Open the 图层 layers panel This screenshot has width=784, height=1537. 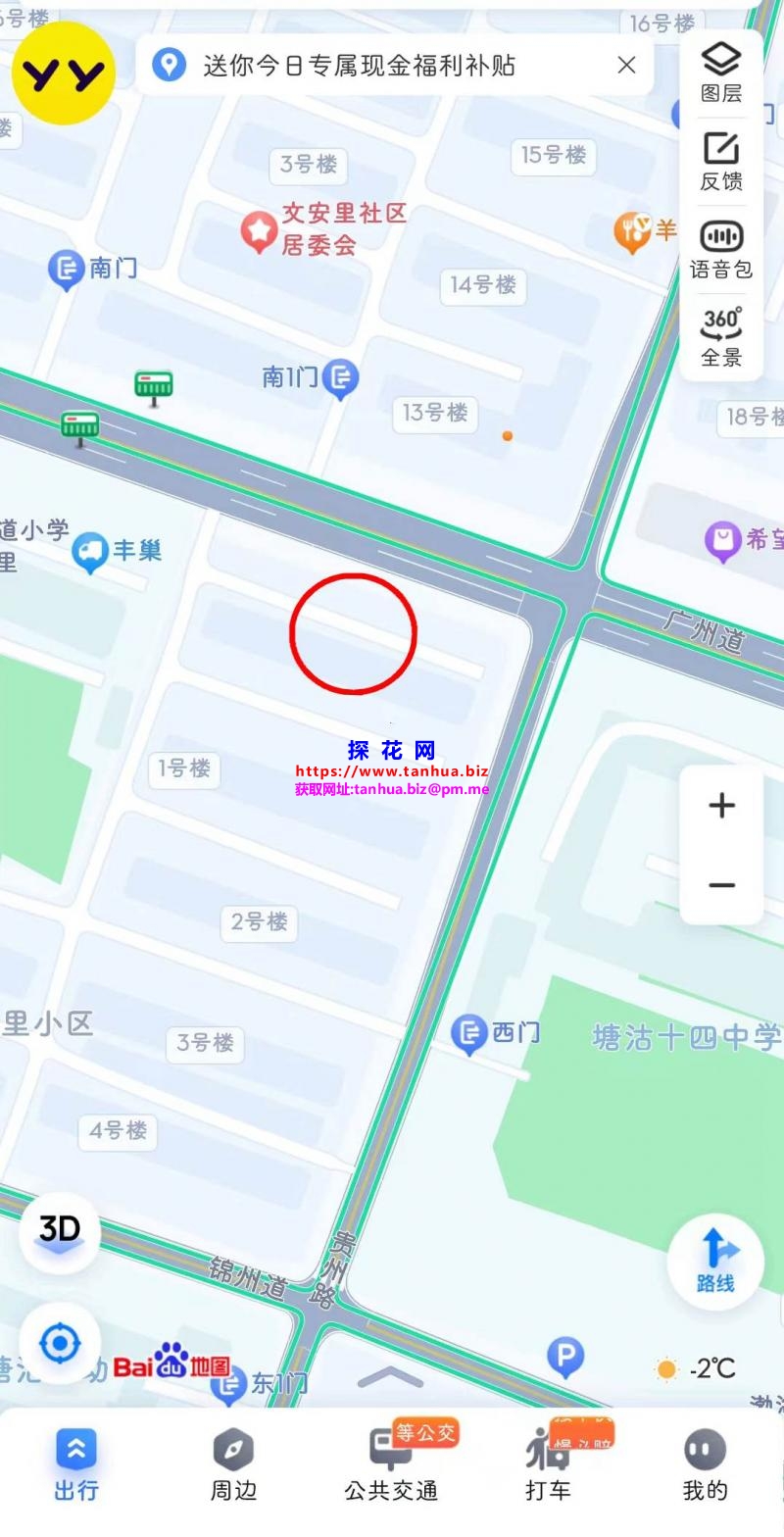721,74
